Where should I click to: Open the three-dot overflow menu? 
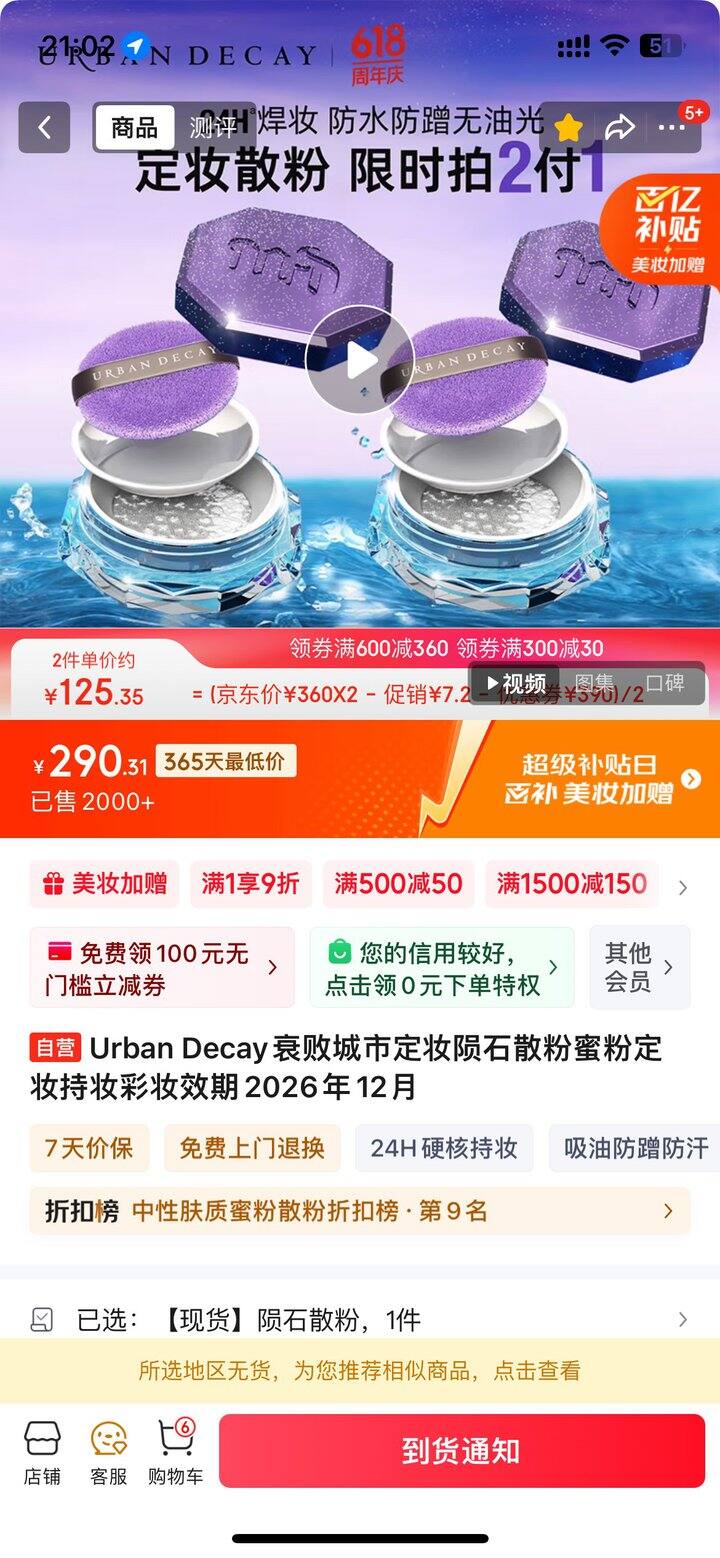pos(671,127)
